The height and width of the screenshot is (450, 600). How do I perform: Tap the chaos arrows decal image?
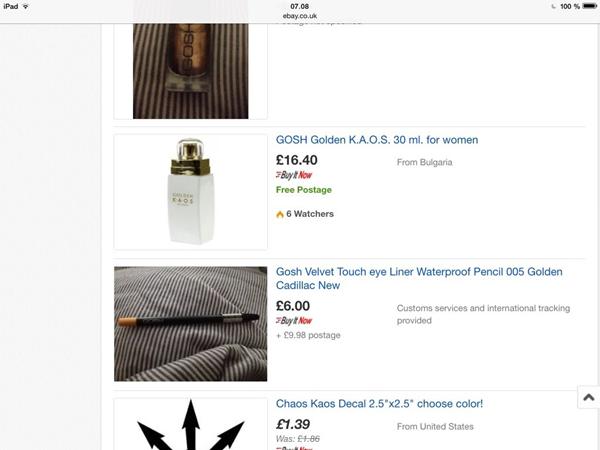pyautogui.click(x=191, y=427)
